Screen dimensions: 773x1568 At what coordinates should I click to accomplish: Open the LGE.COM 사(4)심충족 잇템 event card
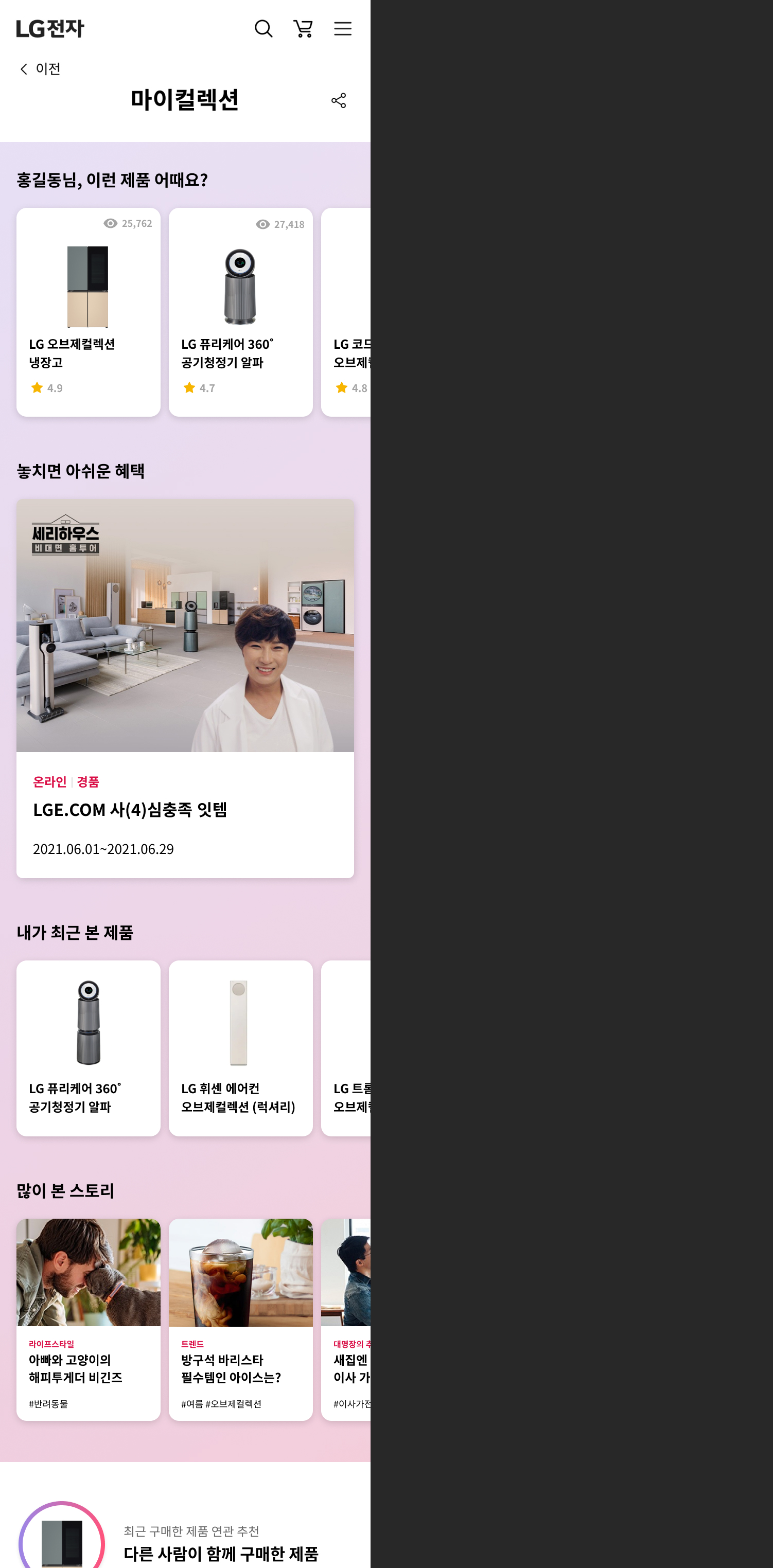click(x=185, y=688)
